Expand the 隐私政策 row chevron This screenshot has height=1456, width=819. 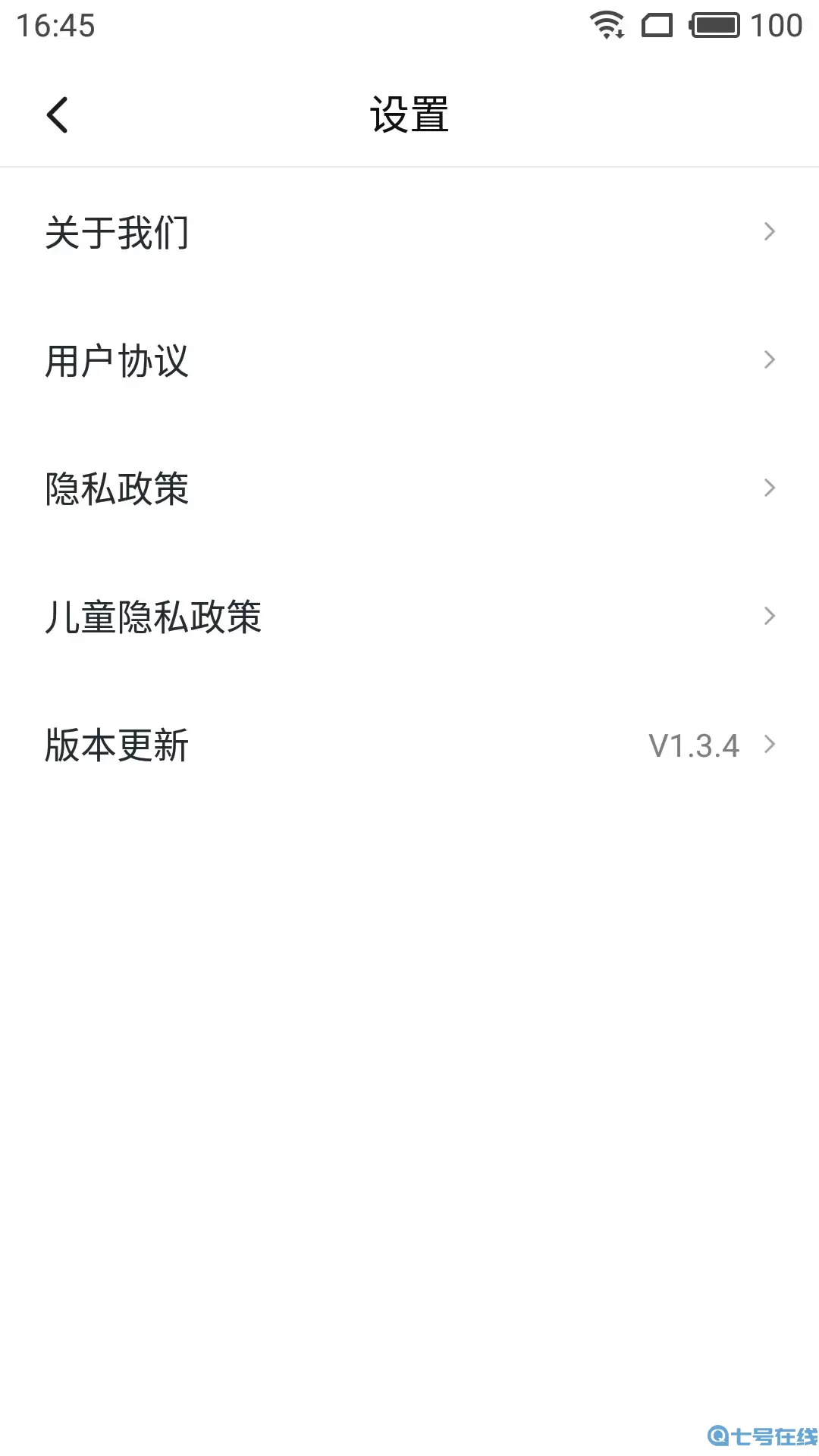[770, 488]
